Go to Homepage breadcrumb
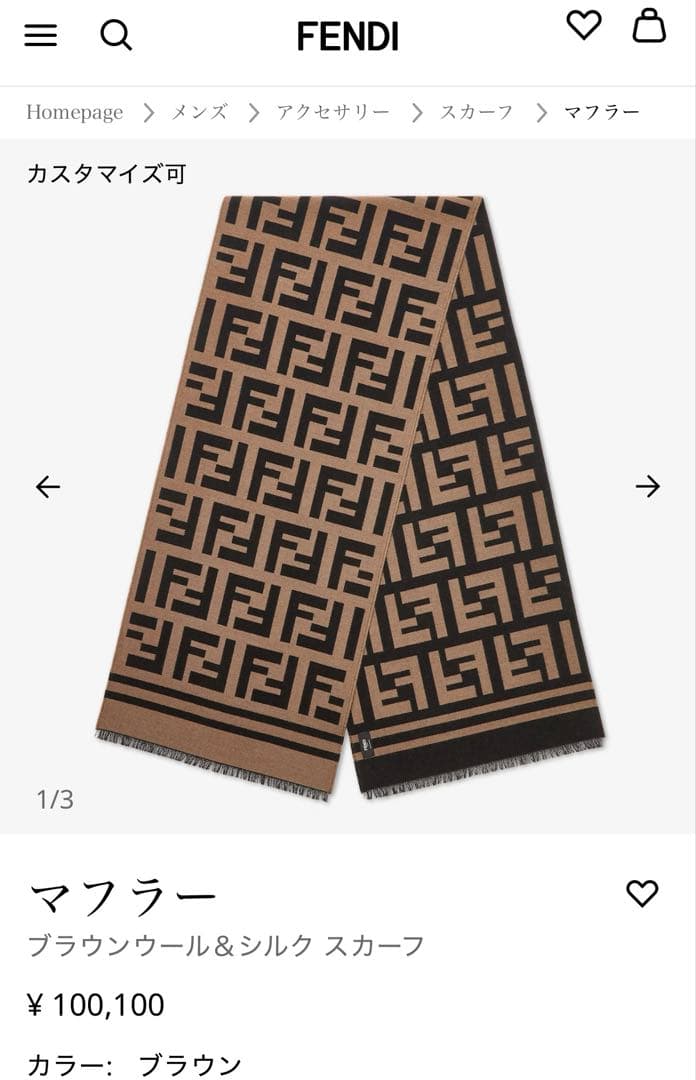The width and height of the screenshot is (696, 1080). pyautogui.click(x=75, y=112)
